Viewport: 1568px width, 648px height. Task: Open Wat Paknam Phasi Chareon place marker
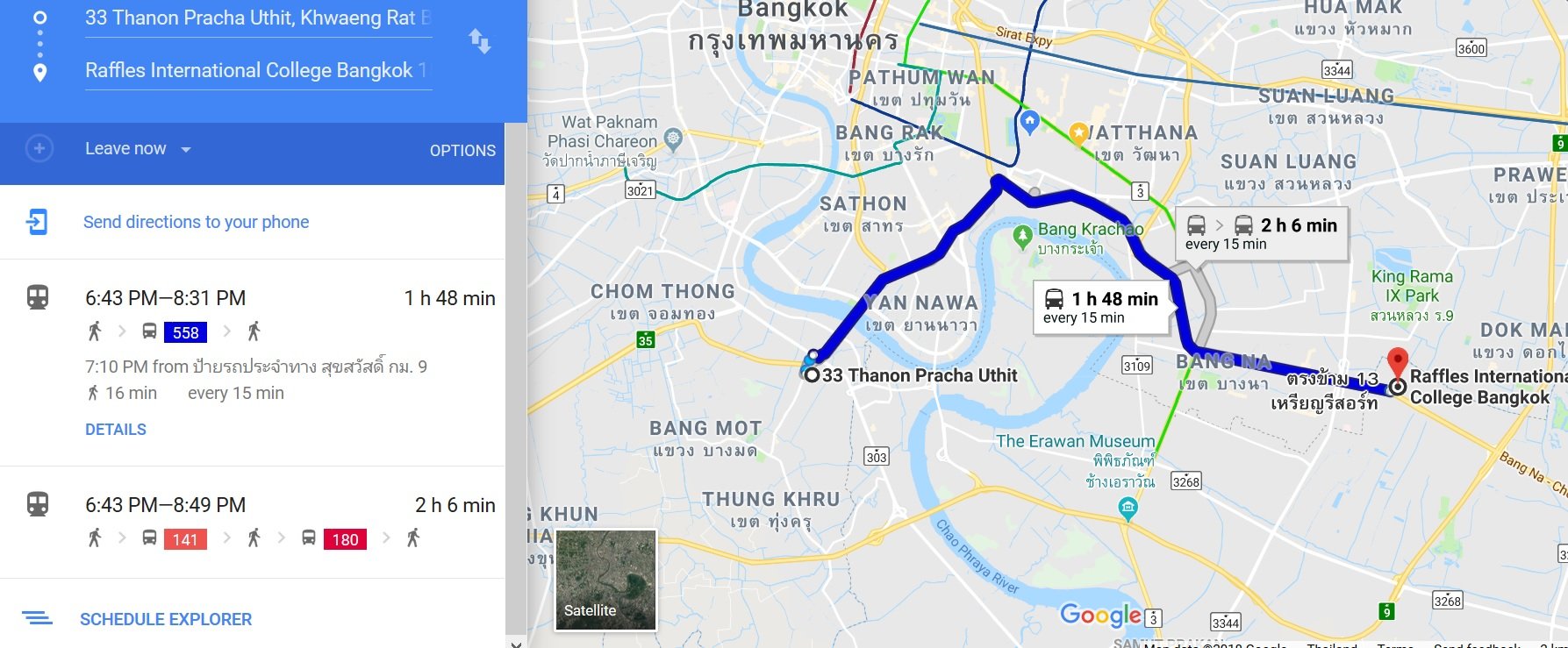(x=673, y=138)
